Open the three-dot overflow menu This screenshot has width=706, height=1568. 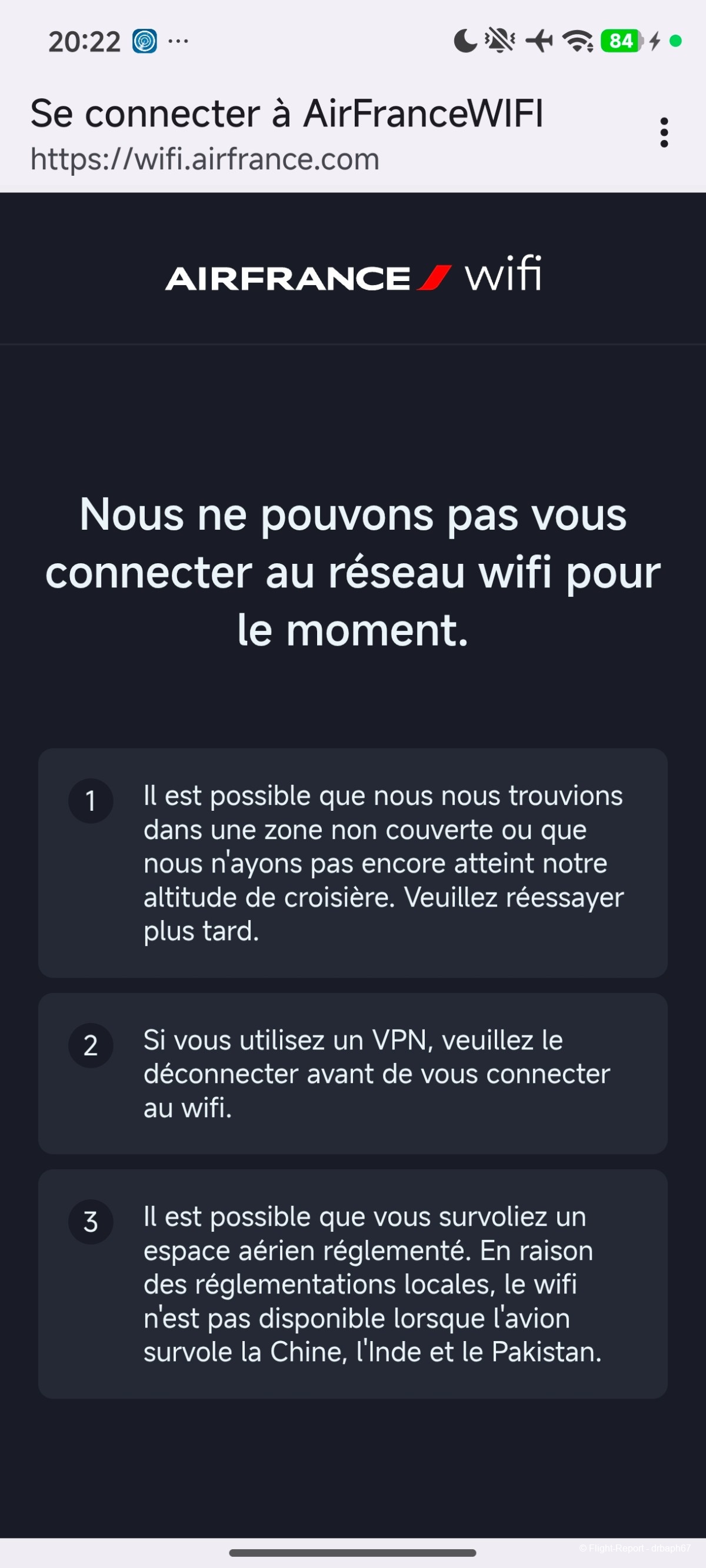tap(664, 133)
